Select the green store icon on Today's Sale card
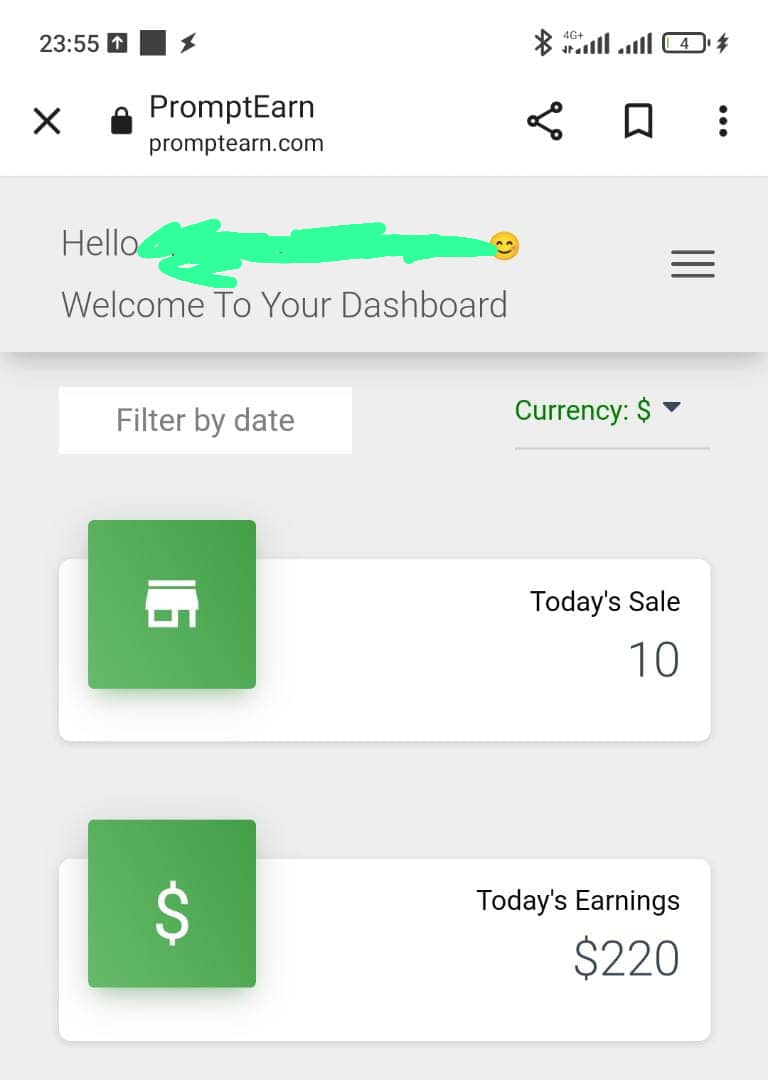The width and height of the screenshot is (768, 1080). coord(171,604)
